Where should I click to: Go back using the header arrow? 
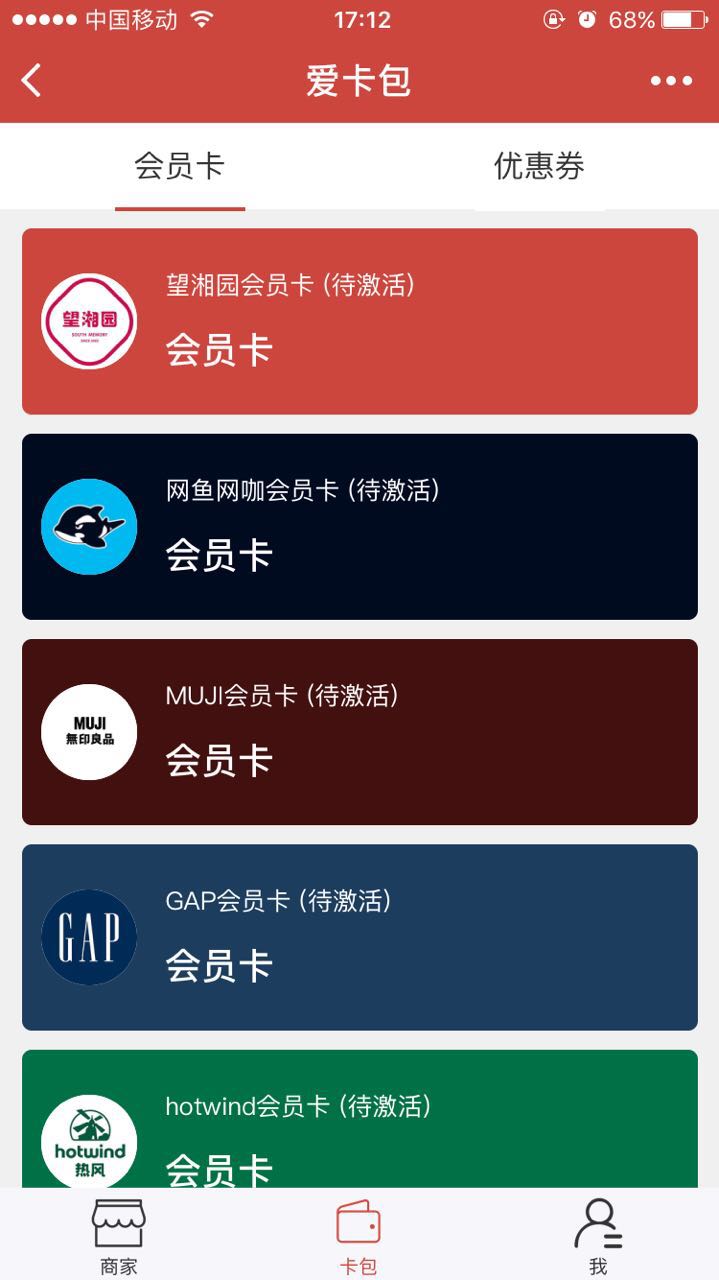(x=32, y=81)
